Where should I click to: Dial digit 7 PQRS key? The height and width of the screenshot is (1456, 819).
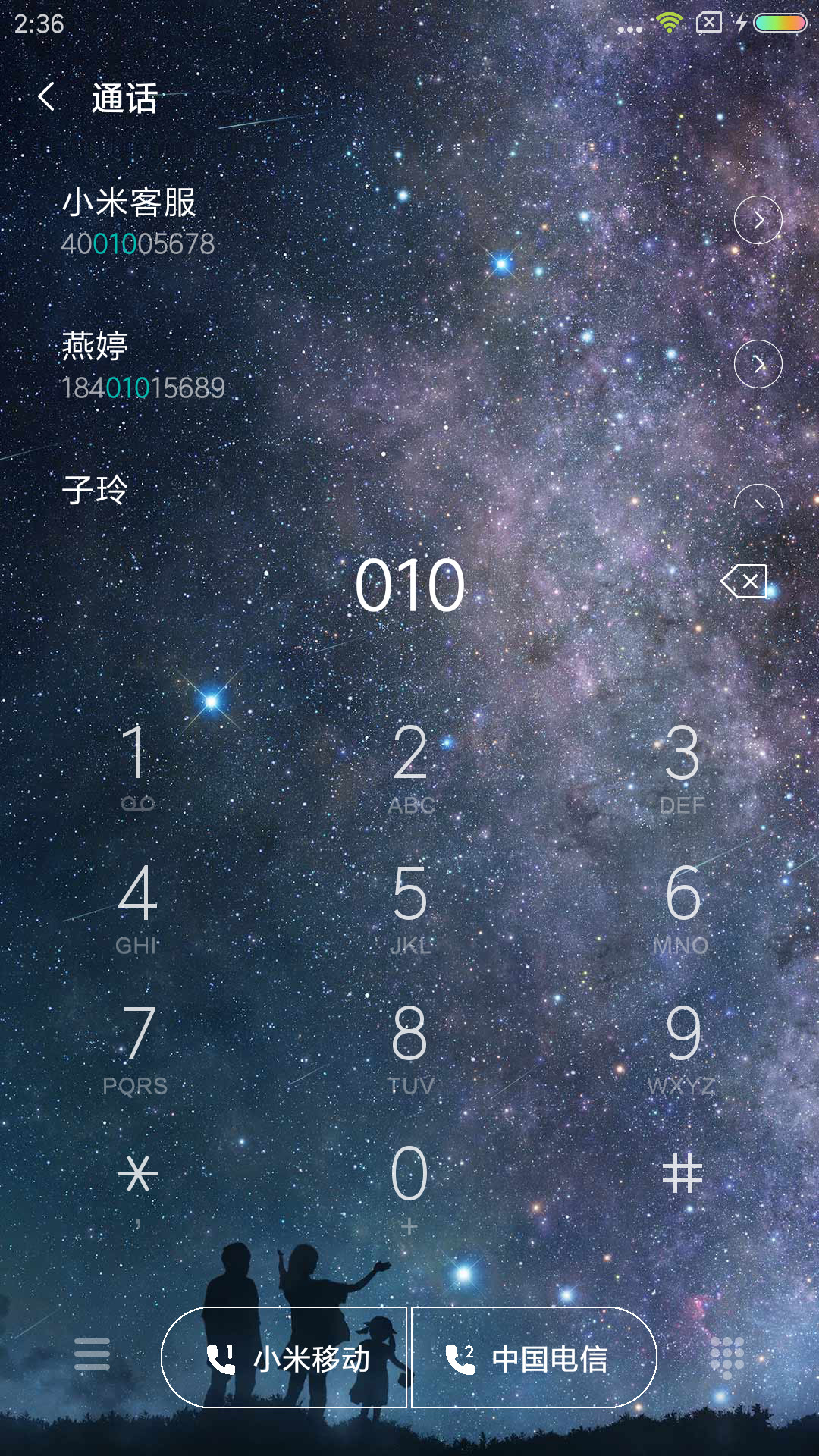click(x=137, y=1046)
